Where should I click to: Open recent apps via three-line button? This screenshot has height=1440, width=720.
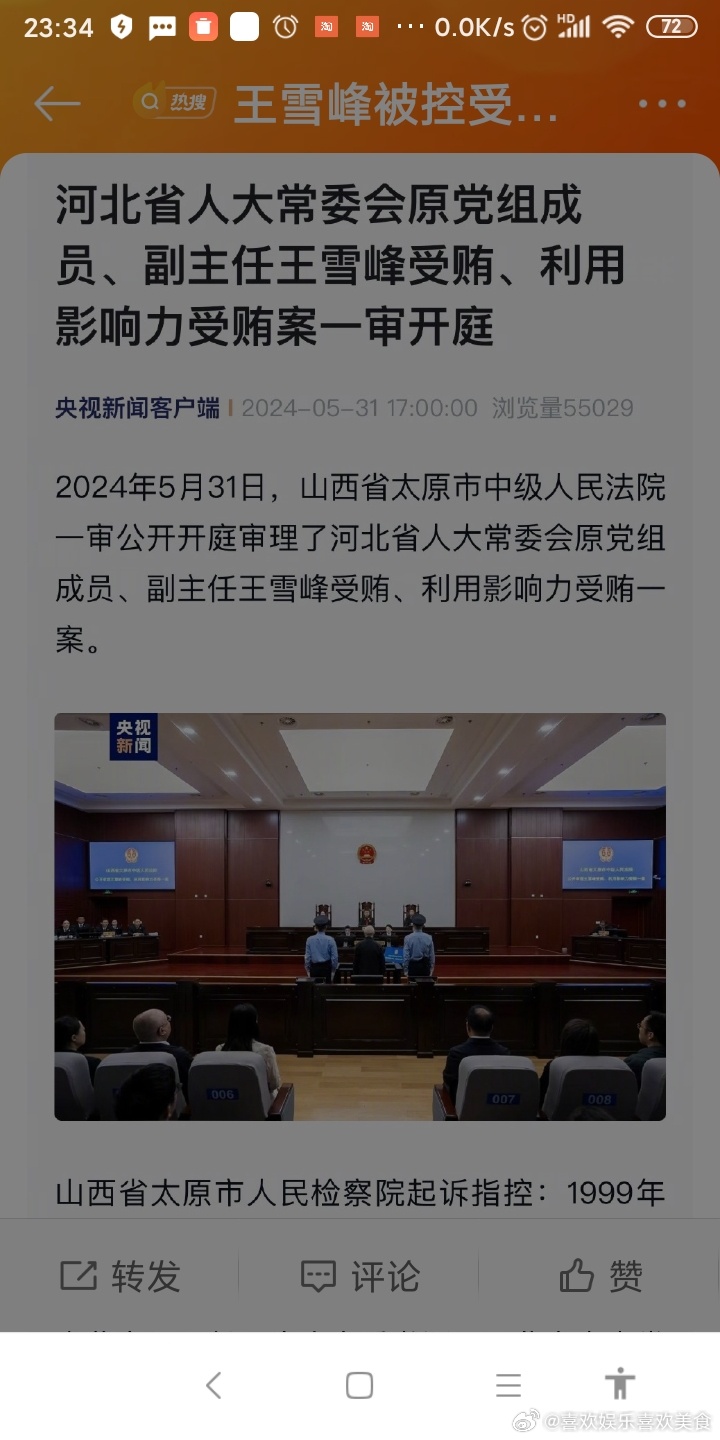point(508,1385)
